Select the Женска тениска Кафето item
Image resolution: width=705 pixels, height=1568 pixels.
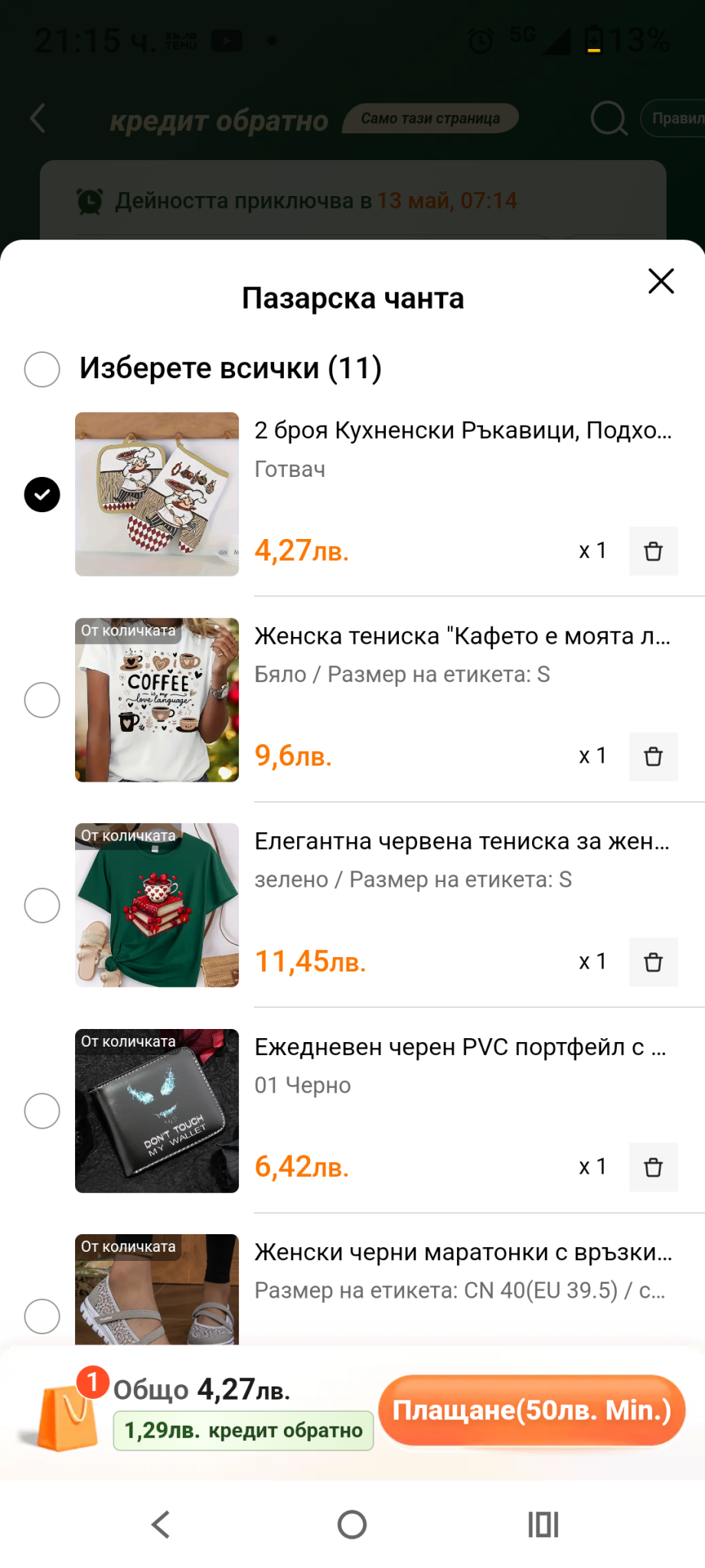(x=42, y=700)
